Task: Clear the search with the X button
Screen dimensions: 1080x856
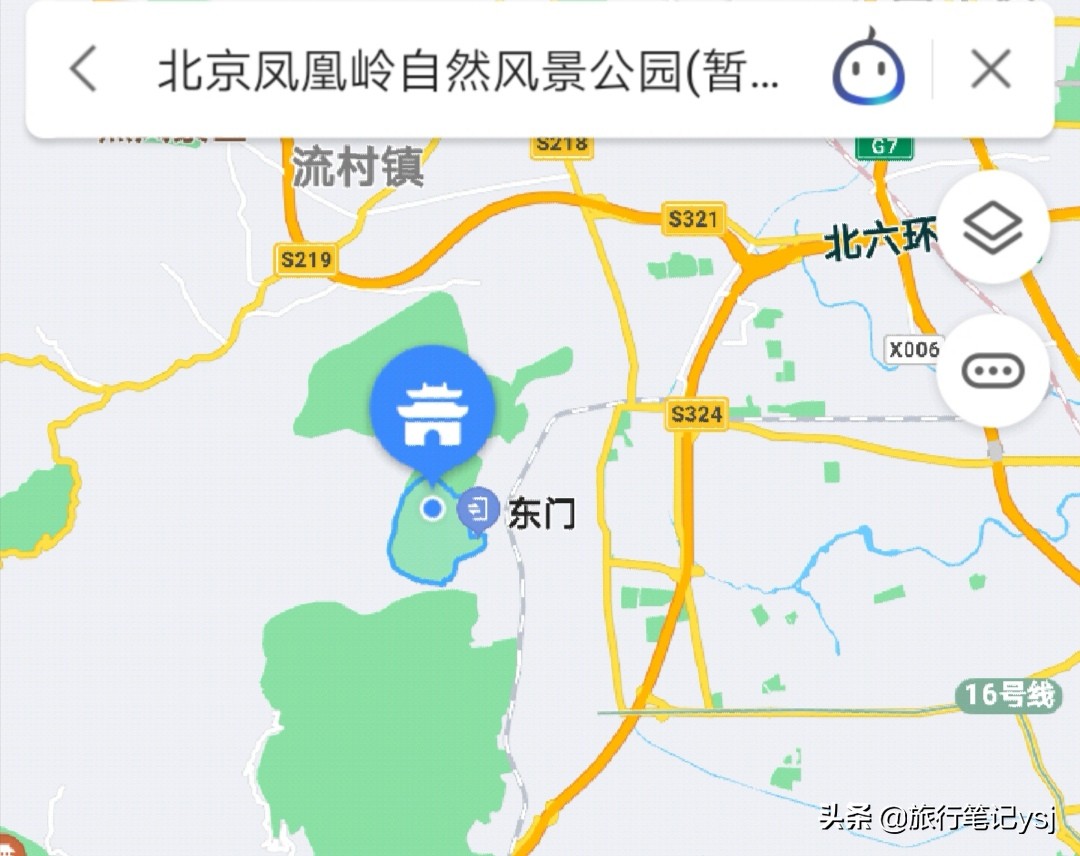Action: [991, 70]
